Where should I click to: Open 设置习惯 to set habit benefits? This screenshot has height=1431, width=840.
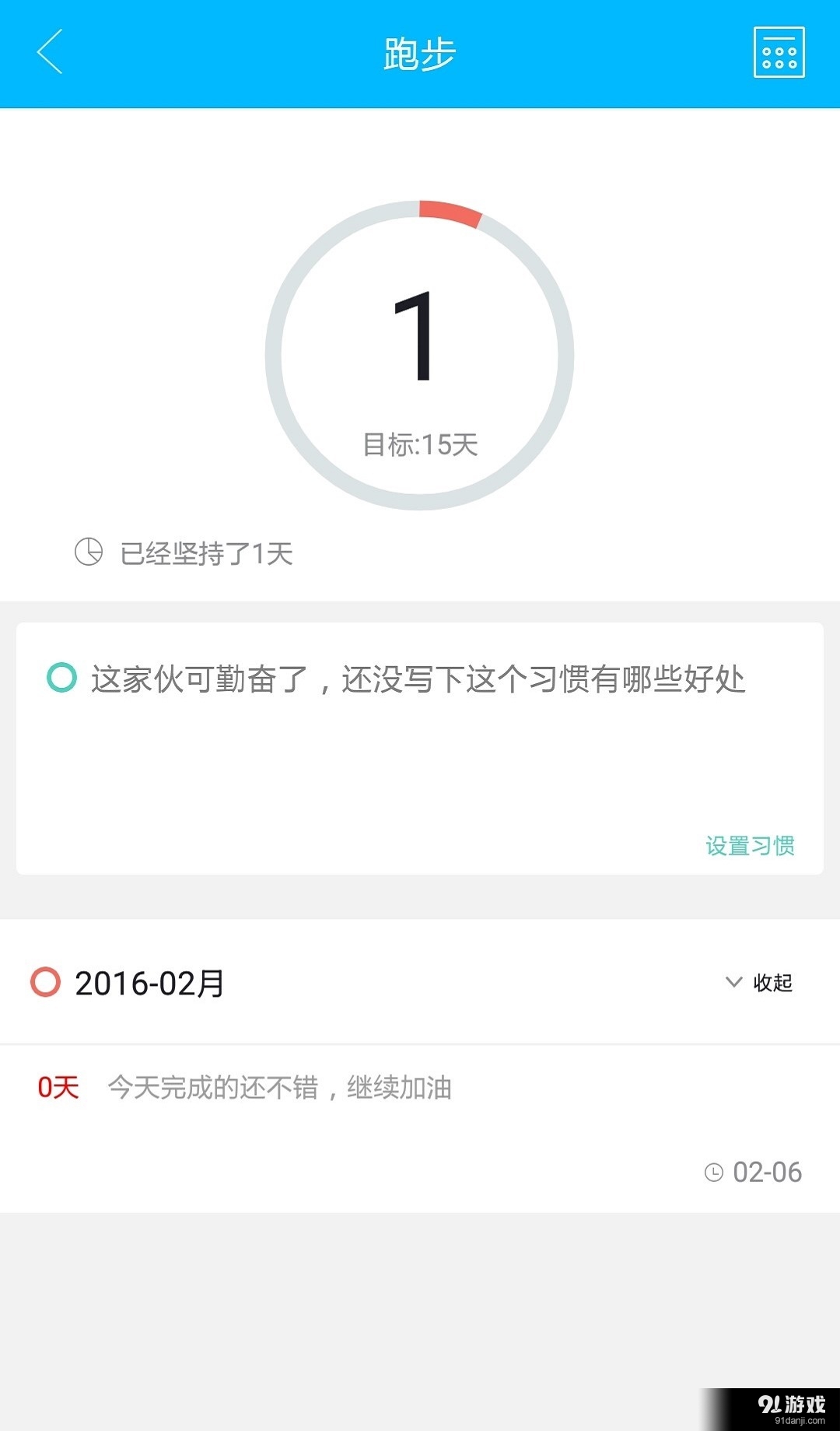[749, 845]
